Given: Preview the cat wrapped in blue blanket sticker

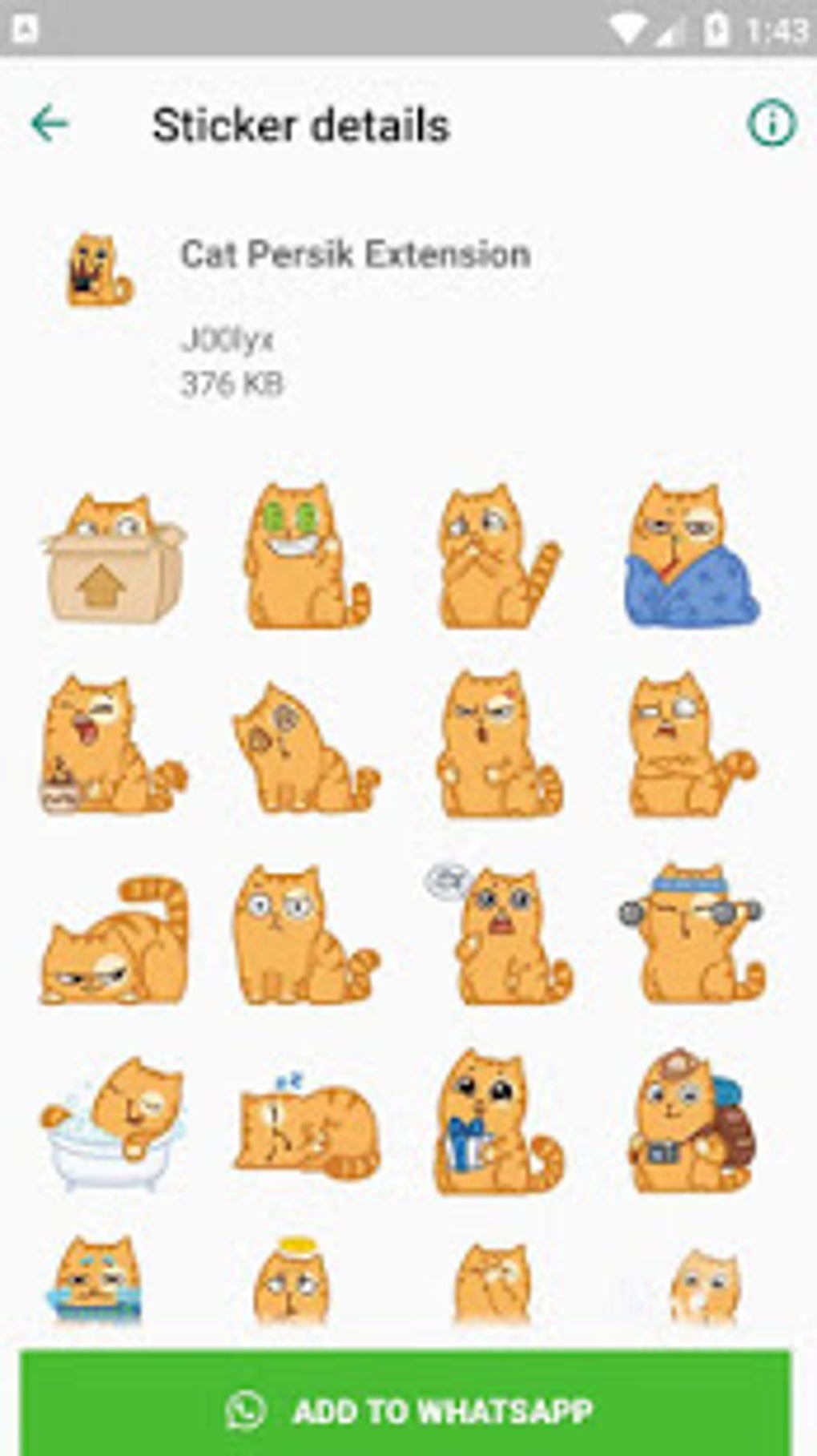Looking at the screenshot, I should tap(690, 557).
